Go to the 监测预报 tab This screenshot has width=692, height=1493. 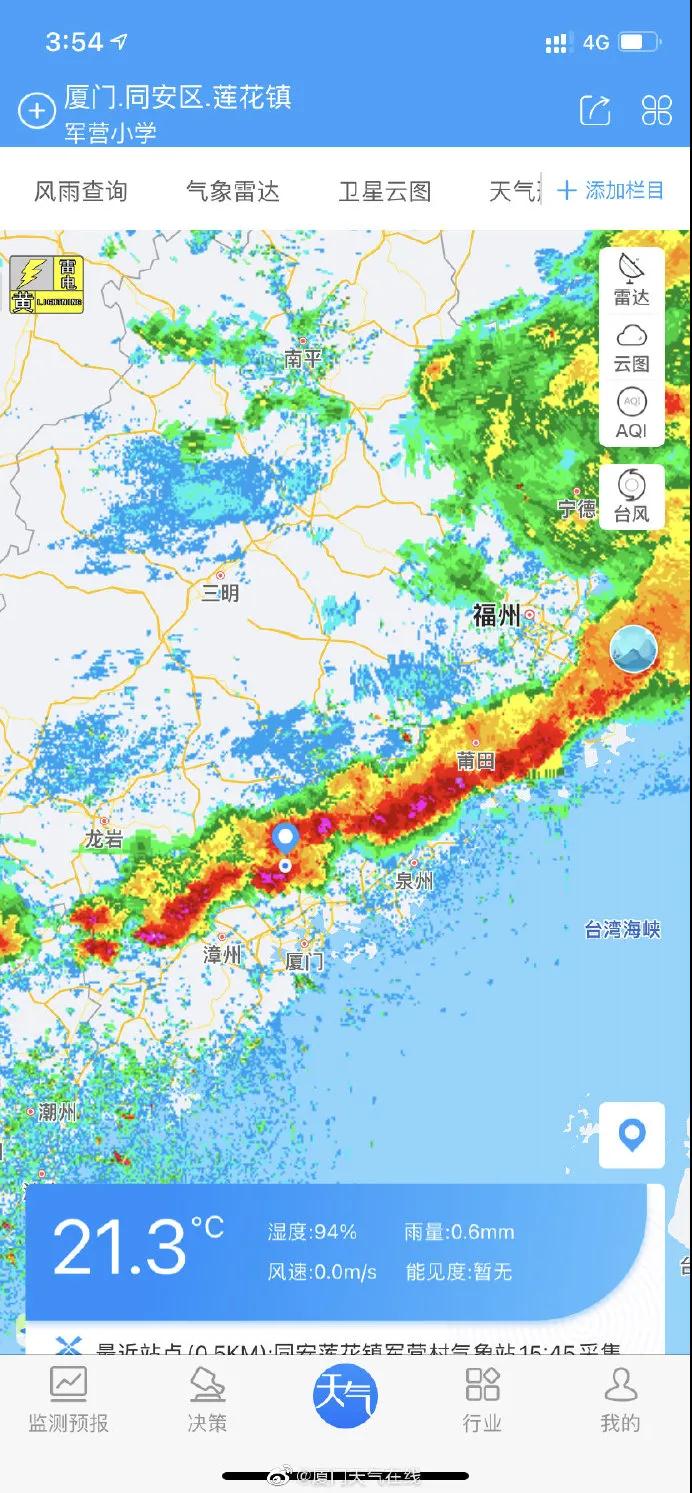click(68, 1400)
